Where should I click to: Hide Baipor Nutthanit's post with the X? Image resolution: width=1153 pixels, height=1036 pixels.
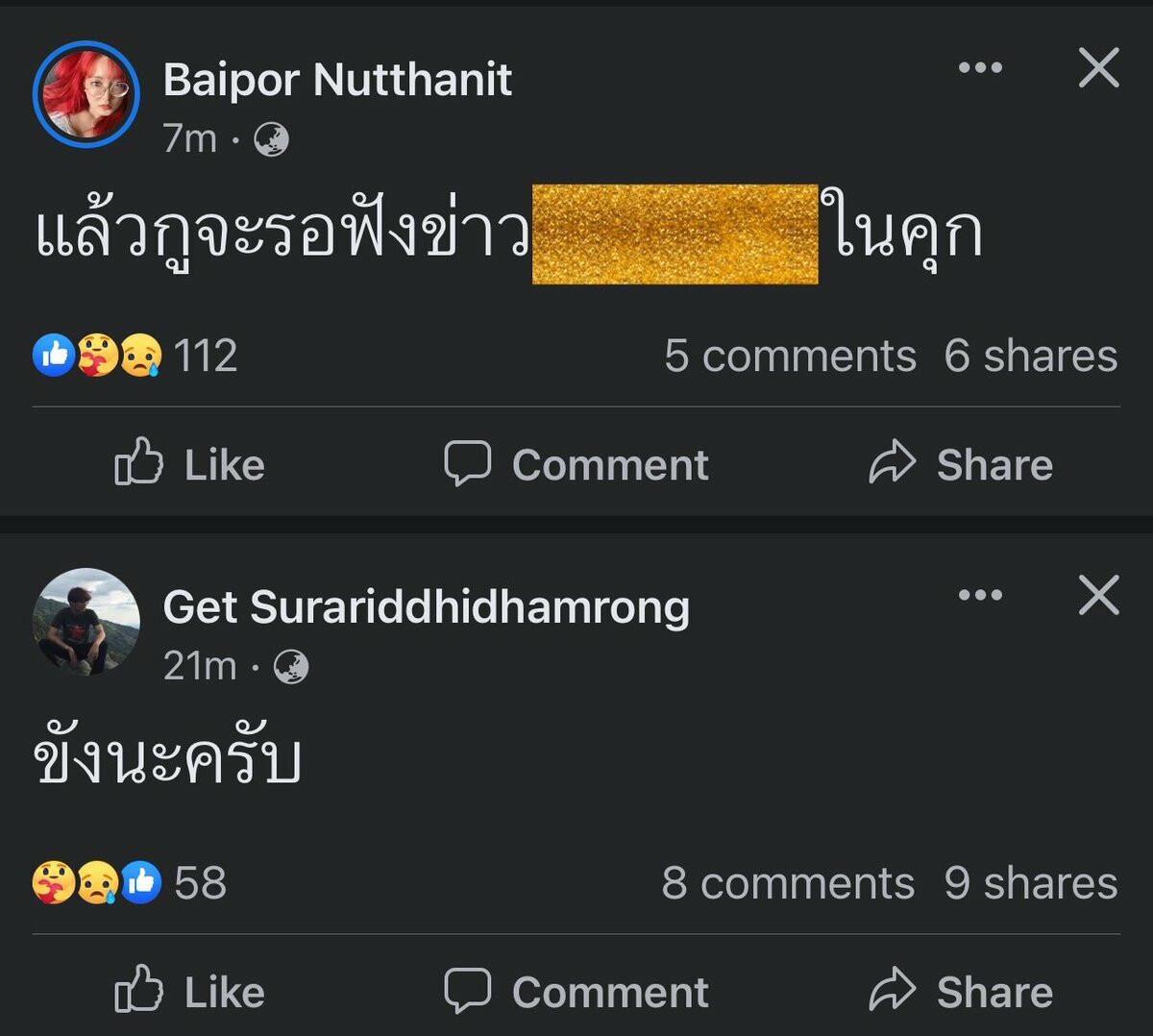(x=1098, y=68)
